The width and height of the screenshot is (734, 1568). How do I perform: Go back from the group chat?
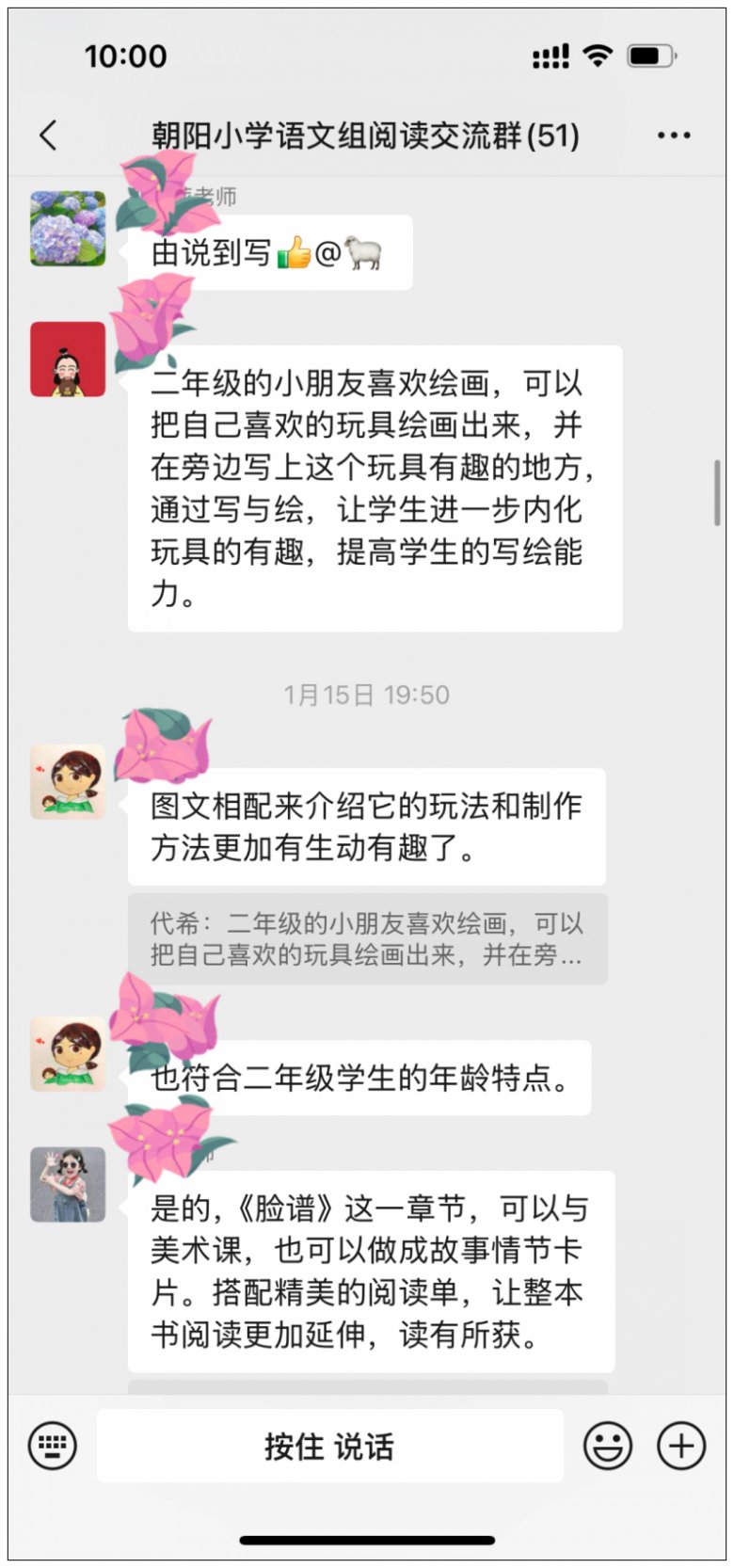[x=49, y=136]
